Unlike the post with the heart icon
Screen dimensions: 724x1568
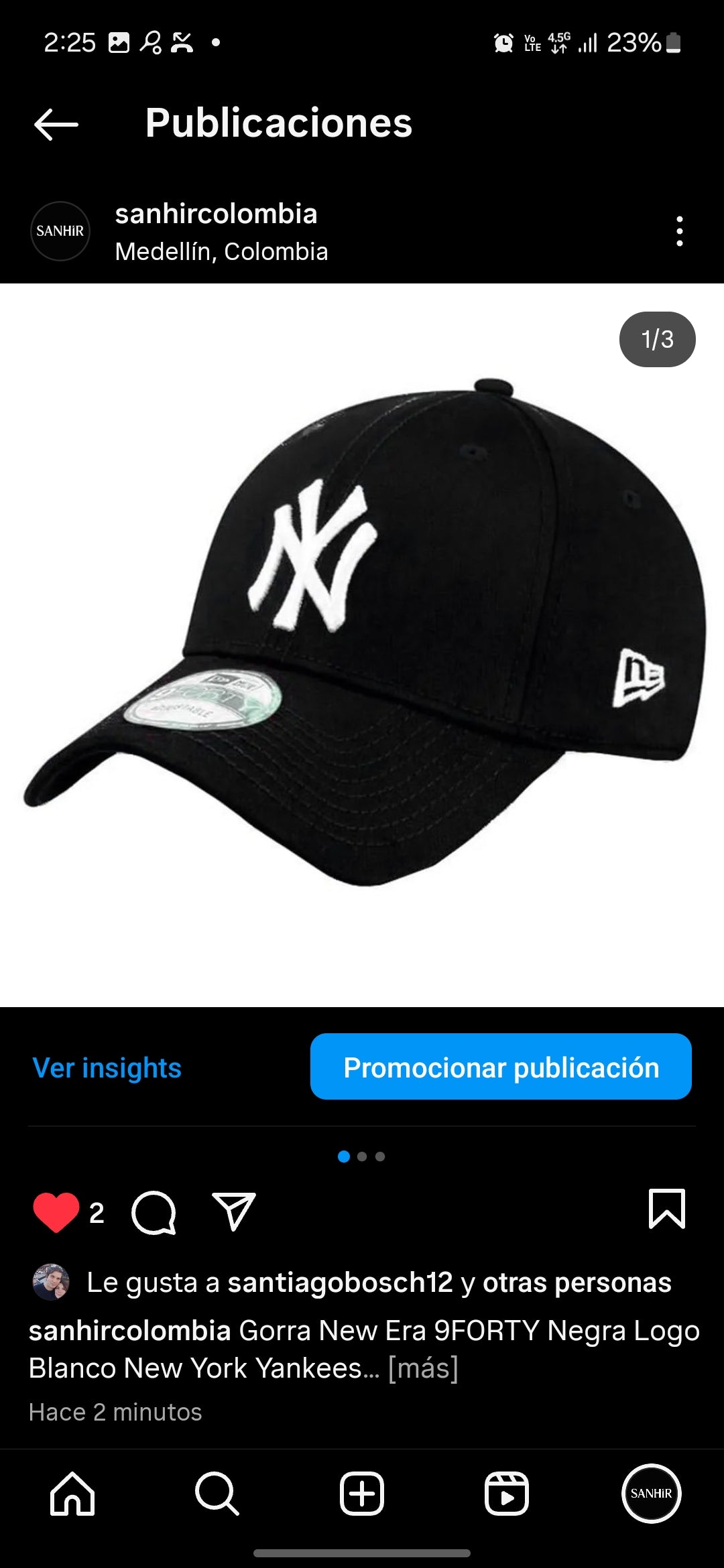56,1212
